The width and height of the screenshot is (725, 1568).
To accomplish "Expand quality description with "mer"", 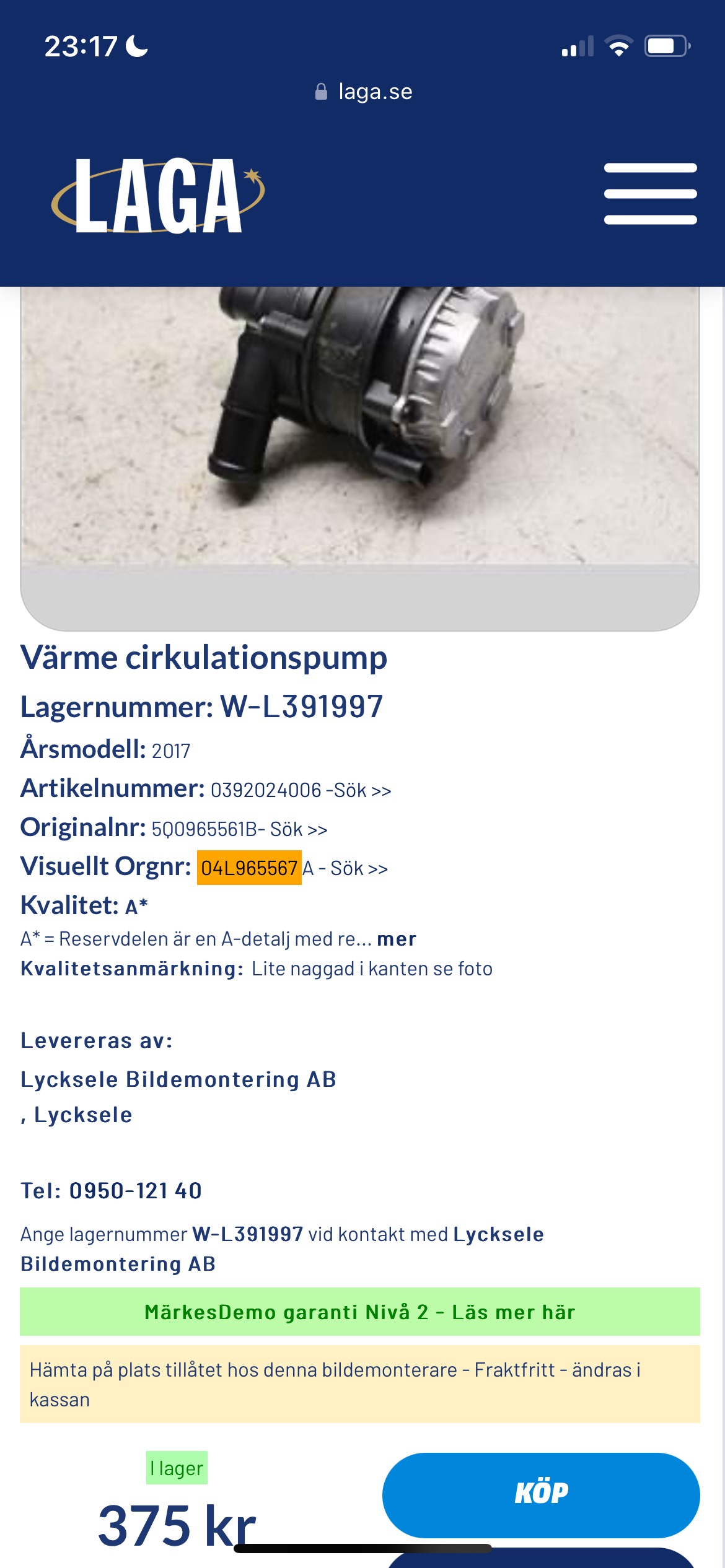I will click(x=397, y=939).
